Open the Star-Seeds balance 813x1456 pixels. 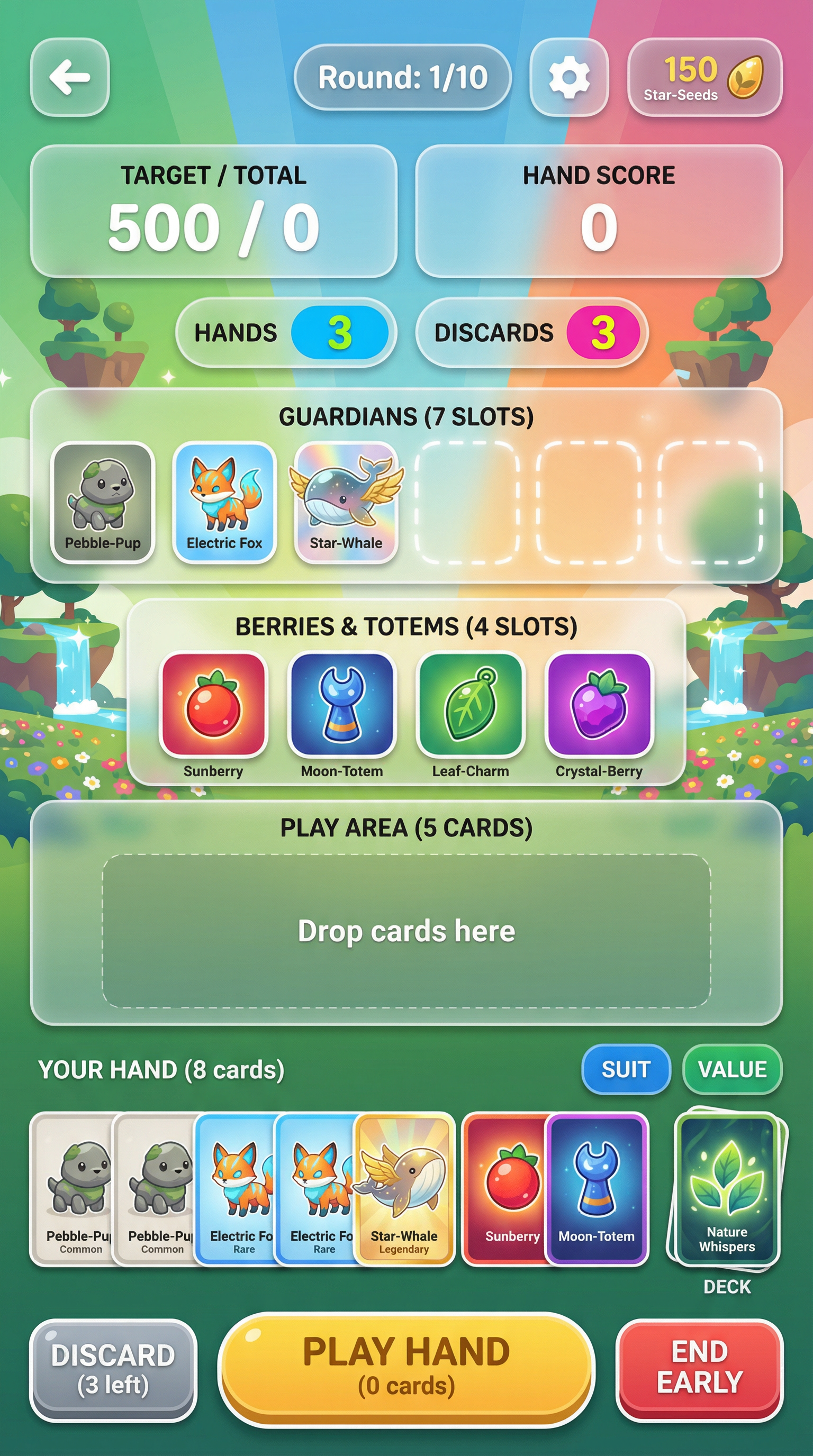704,77
